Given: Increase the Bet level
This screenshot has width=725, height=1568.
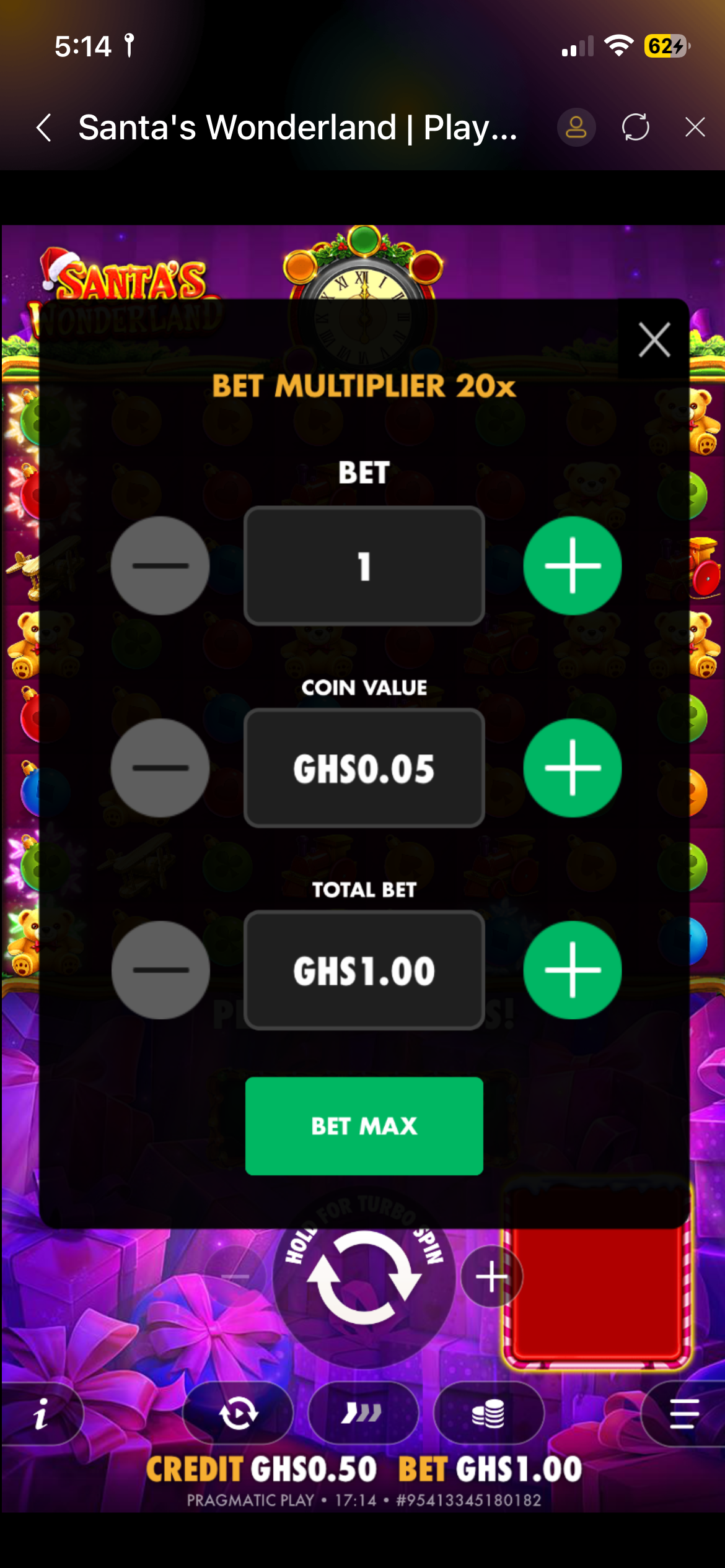Looking at the screenshot, I should pos(572,565).
